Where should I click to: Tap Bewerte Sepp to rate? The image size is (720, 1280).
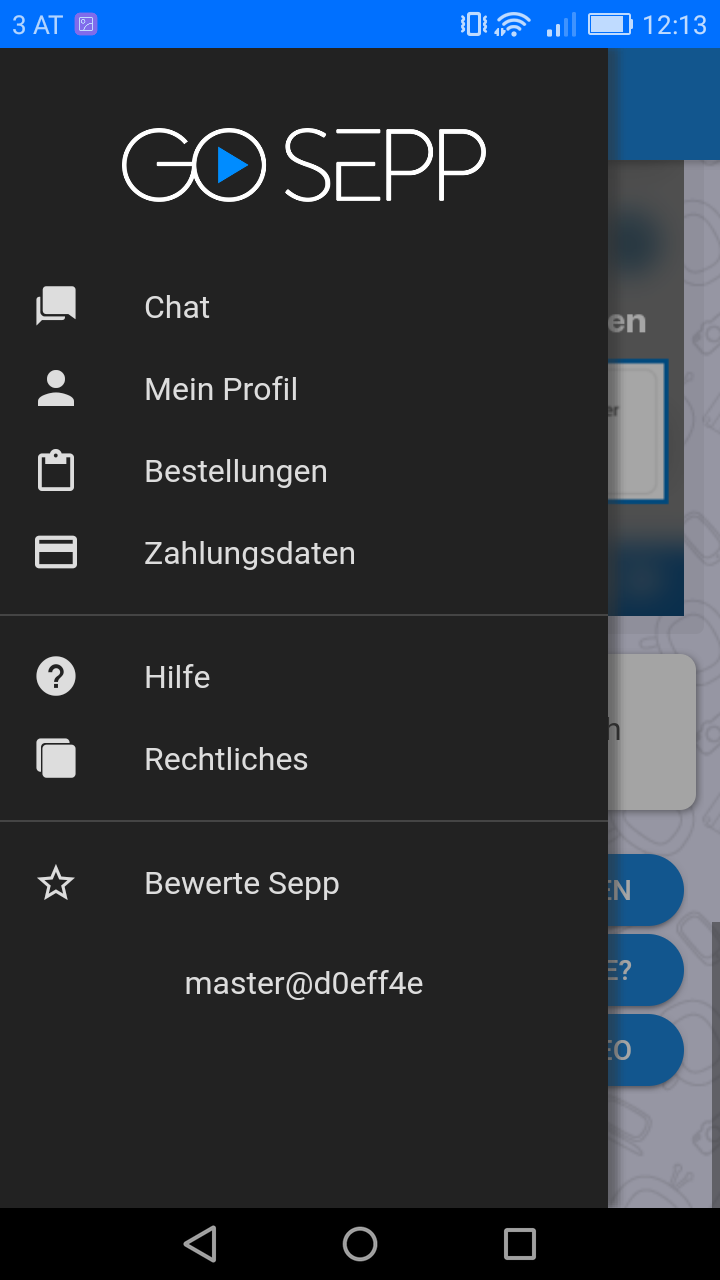(241, 883)
